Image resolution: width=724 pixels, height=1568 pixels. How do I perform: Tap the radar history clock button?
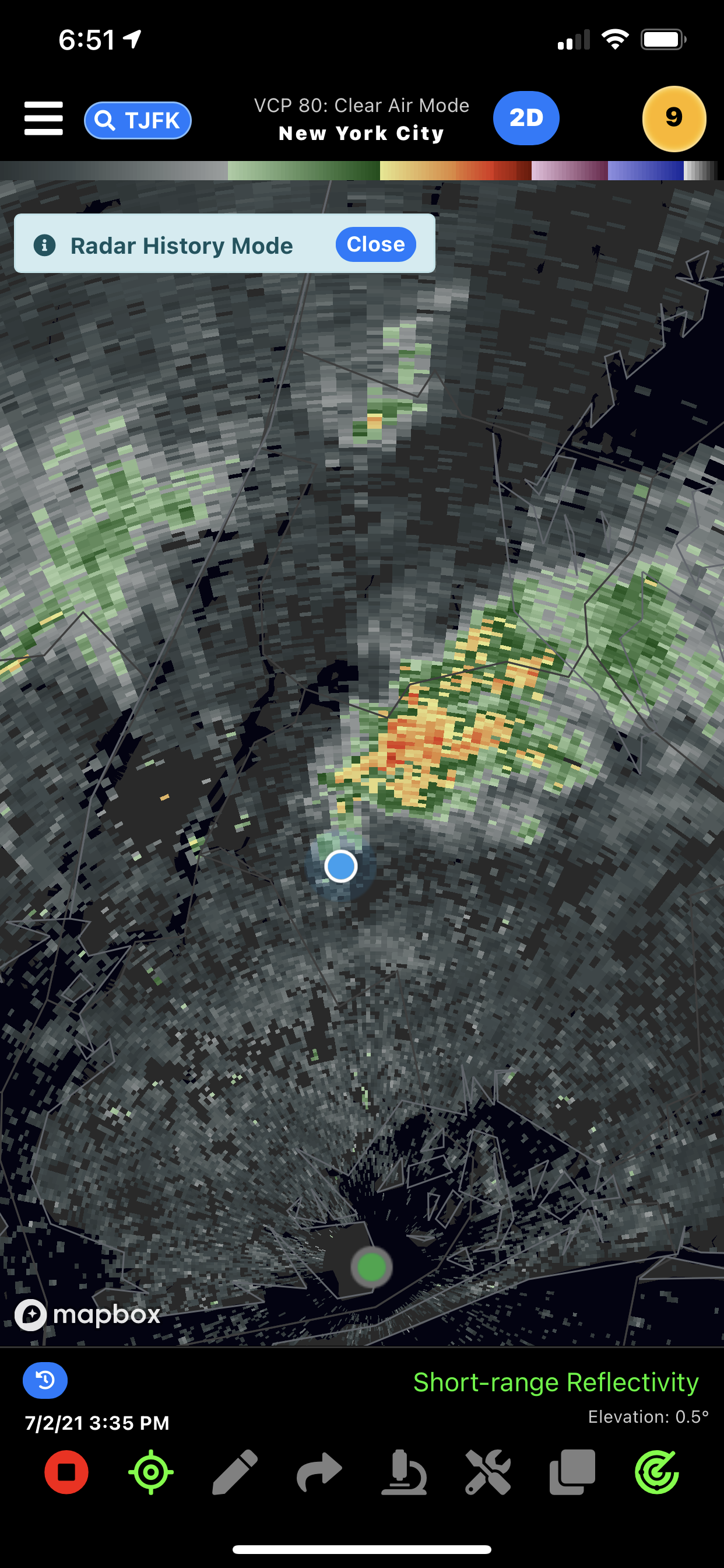45,1380
